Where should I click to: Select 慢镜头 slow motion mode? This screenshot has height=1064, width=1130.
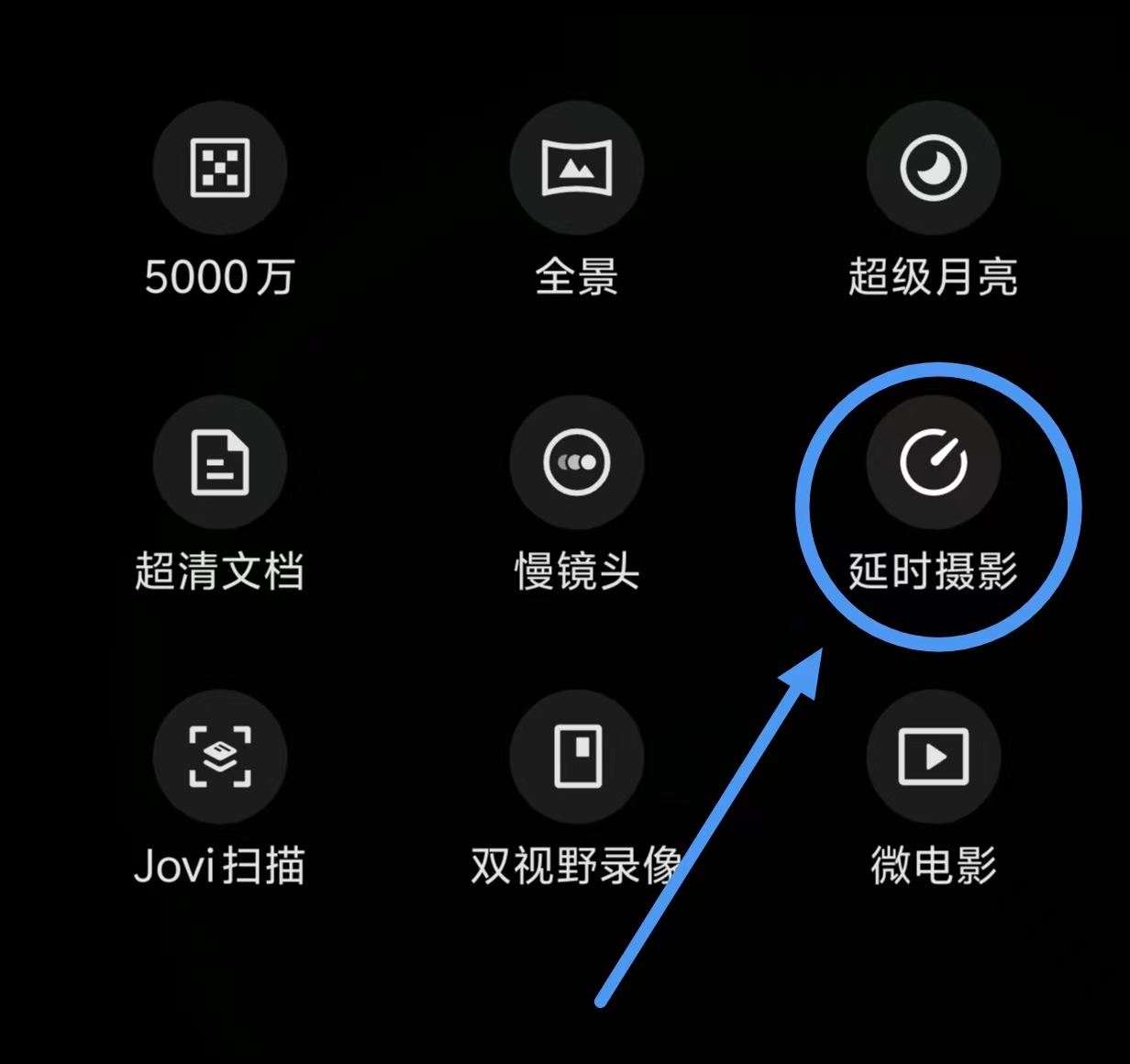[576, 463]
